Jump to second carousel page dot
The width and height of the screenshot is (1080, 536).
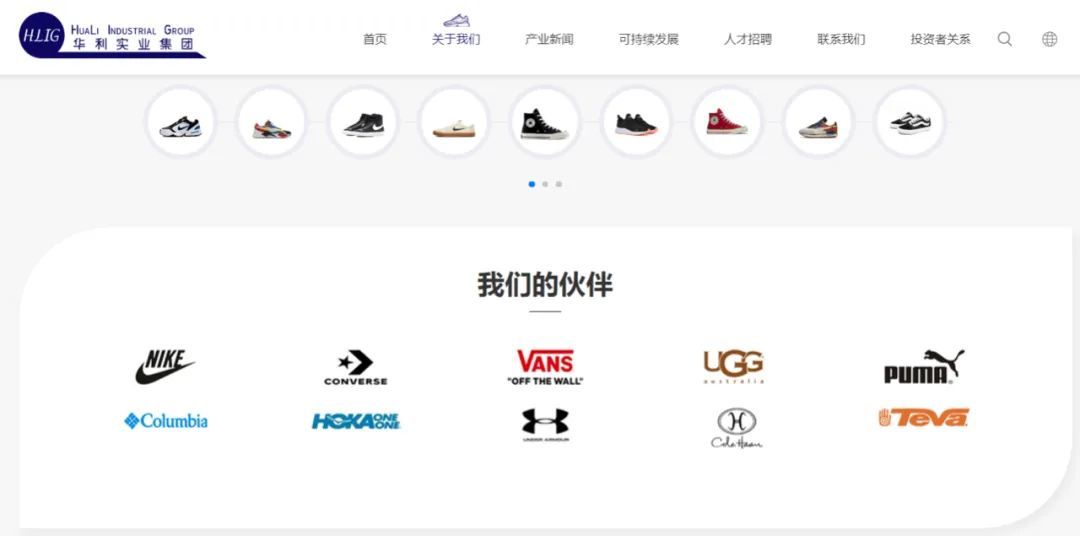click(x=545, y=184)
